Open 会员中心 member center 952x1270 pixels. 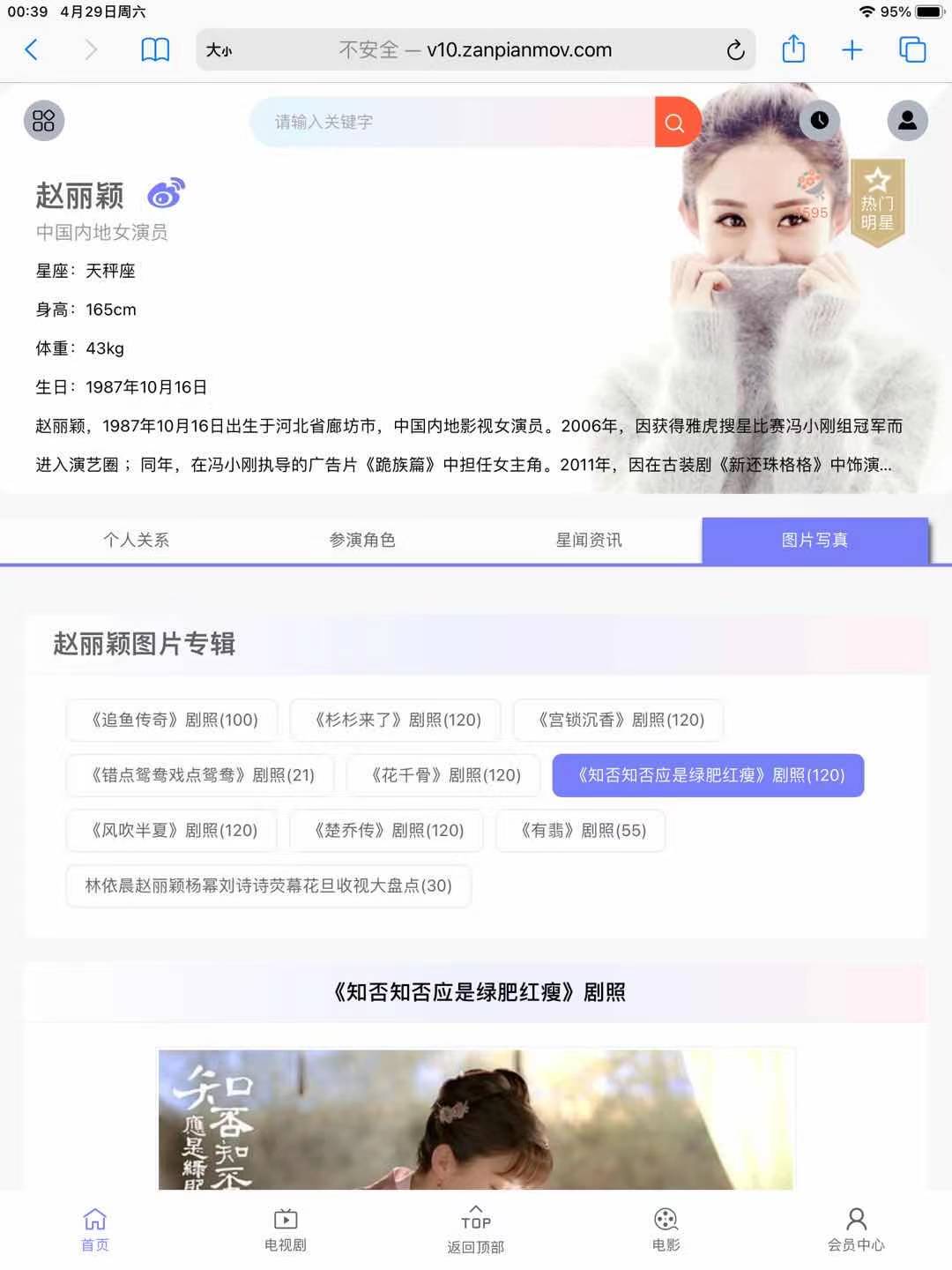(x=855, y=1229)
